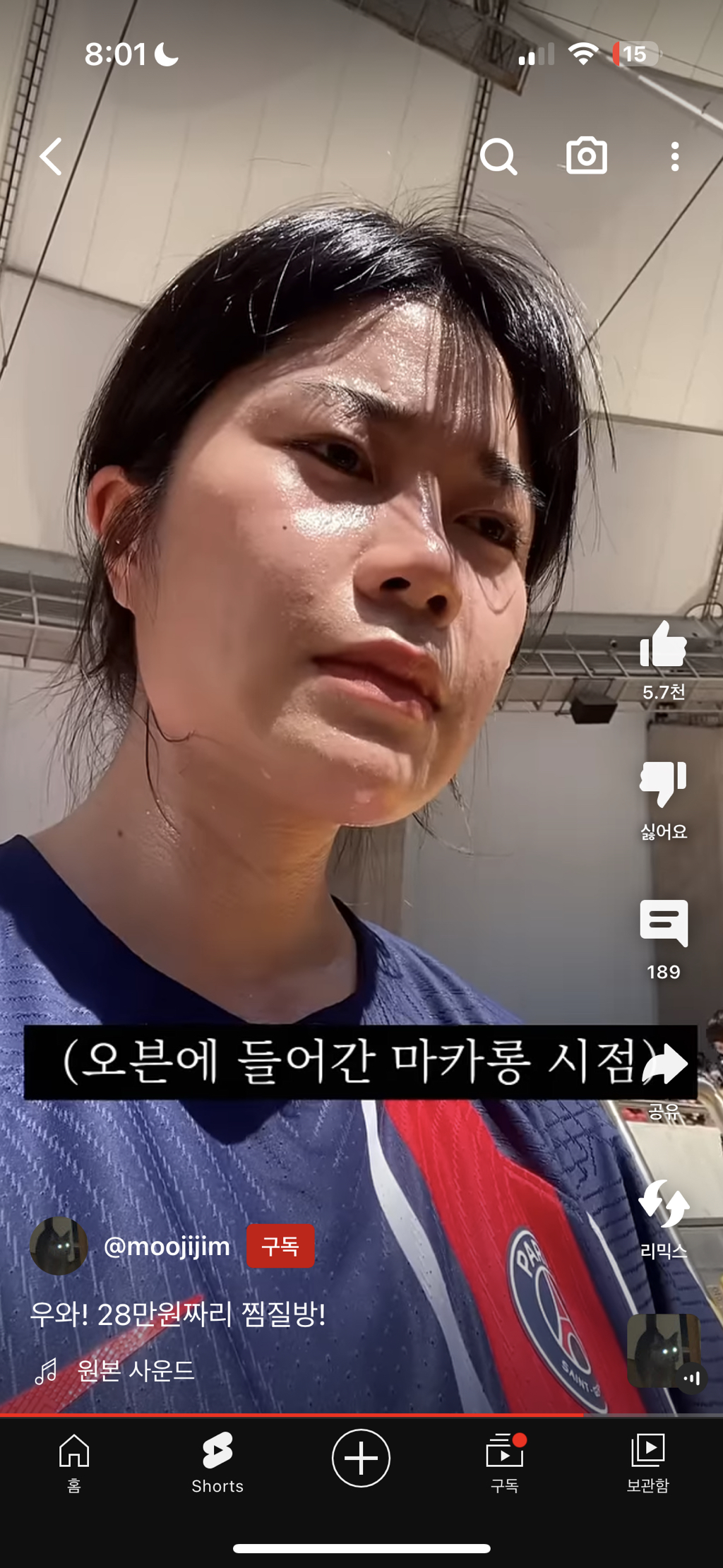Subscribe with the red 구독 button
The height and width of the screenshot is (1568, 723).
pyautogui.click(x=280, y=1246)
